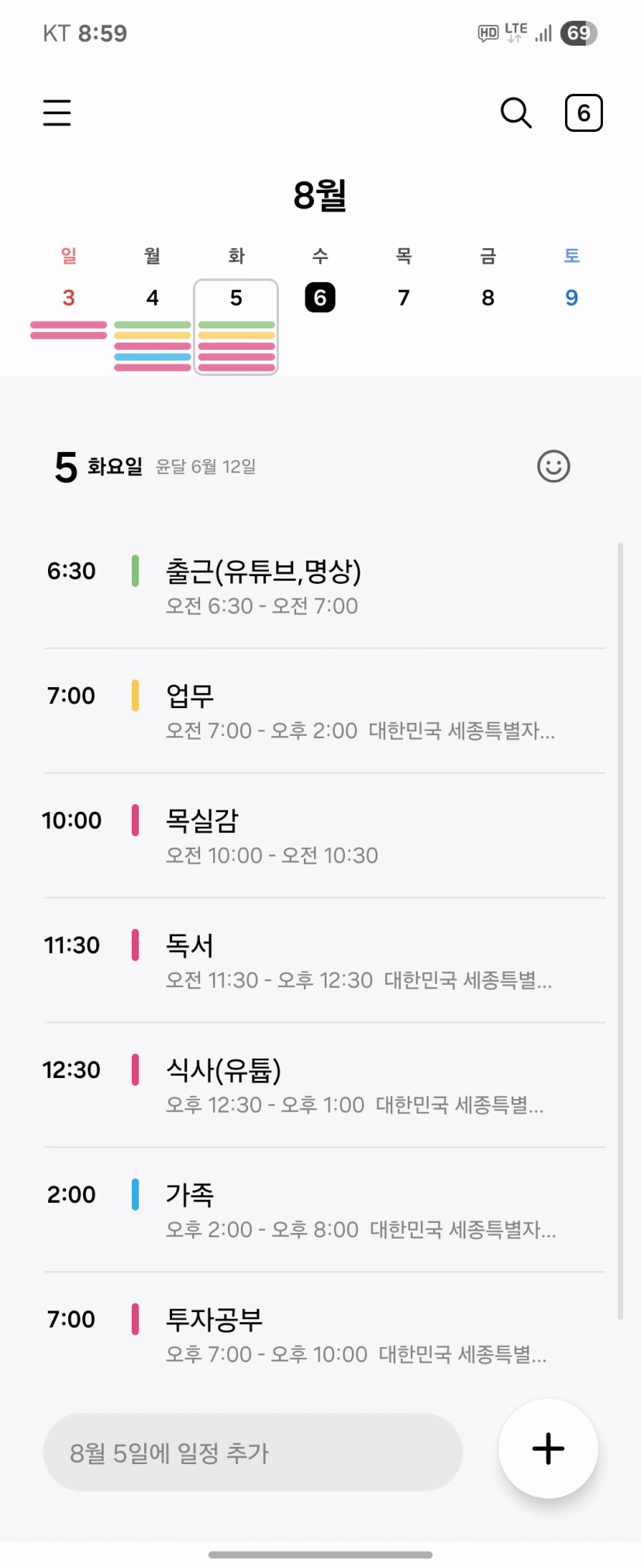Viewport: 641px width, 1568px height.
Task: Select Monday the 4th
Action: [153, 299]
